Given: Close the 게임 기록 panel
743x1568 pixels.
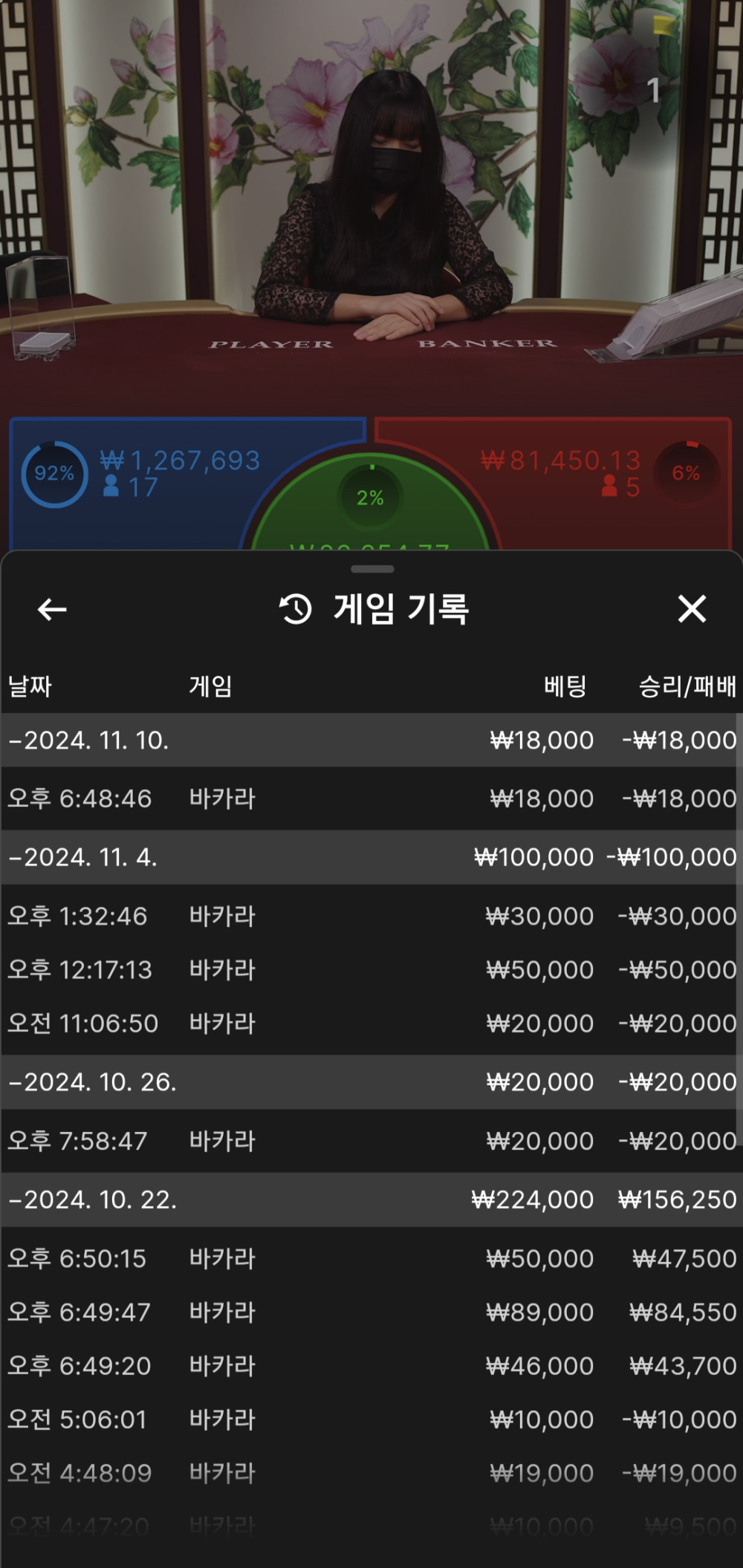Looking at the screenshot, I should (x=692, y=609).
